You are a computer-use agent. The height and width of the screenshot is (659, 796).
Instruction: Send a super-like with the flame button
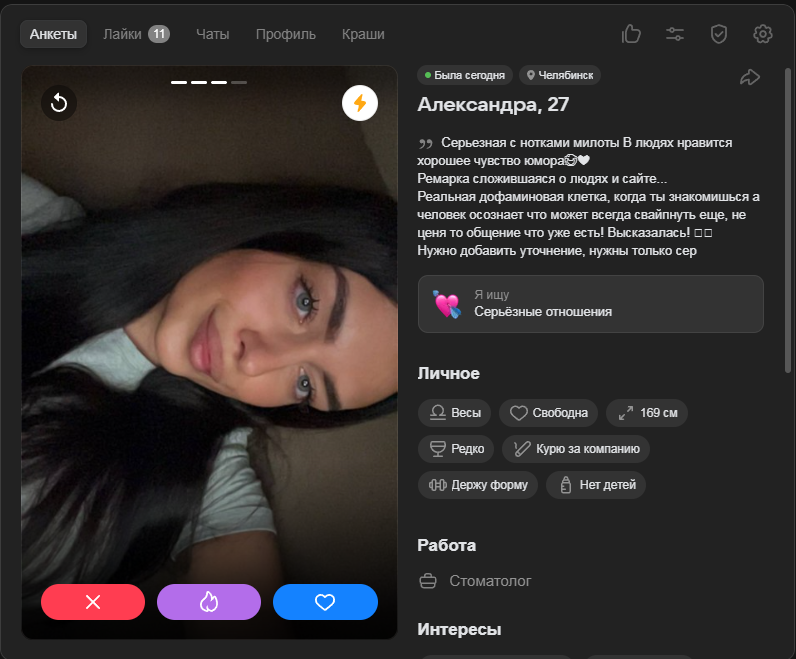tap(209, 602)
